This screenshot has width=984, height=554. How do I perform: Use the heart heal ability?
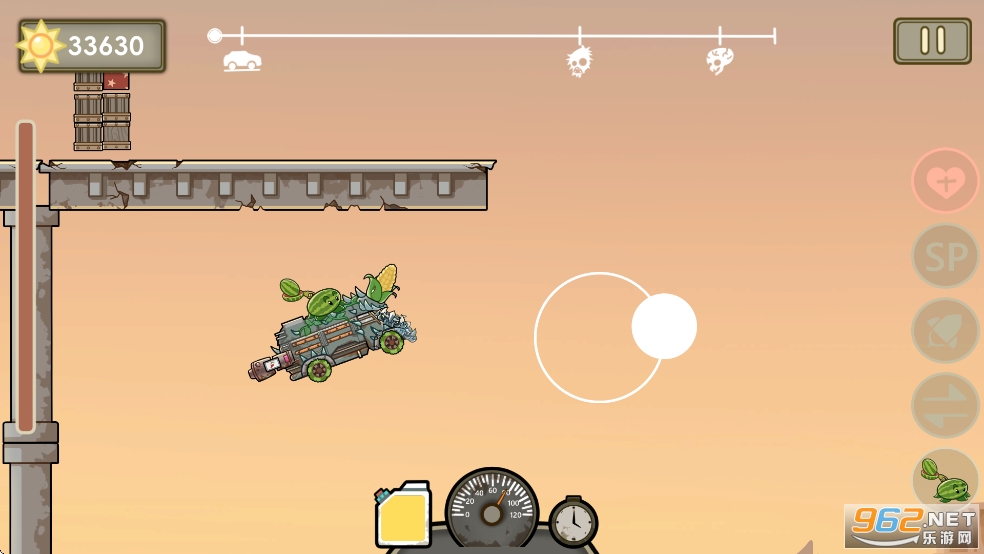click(945, 181)
